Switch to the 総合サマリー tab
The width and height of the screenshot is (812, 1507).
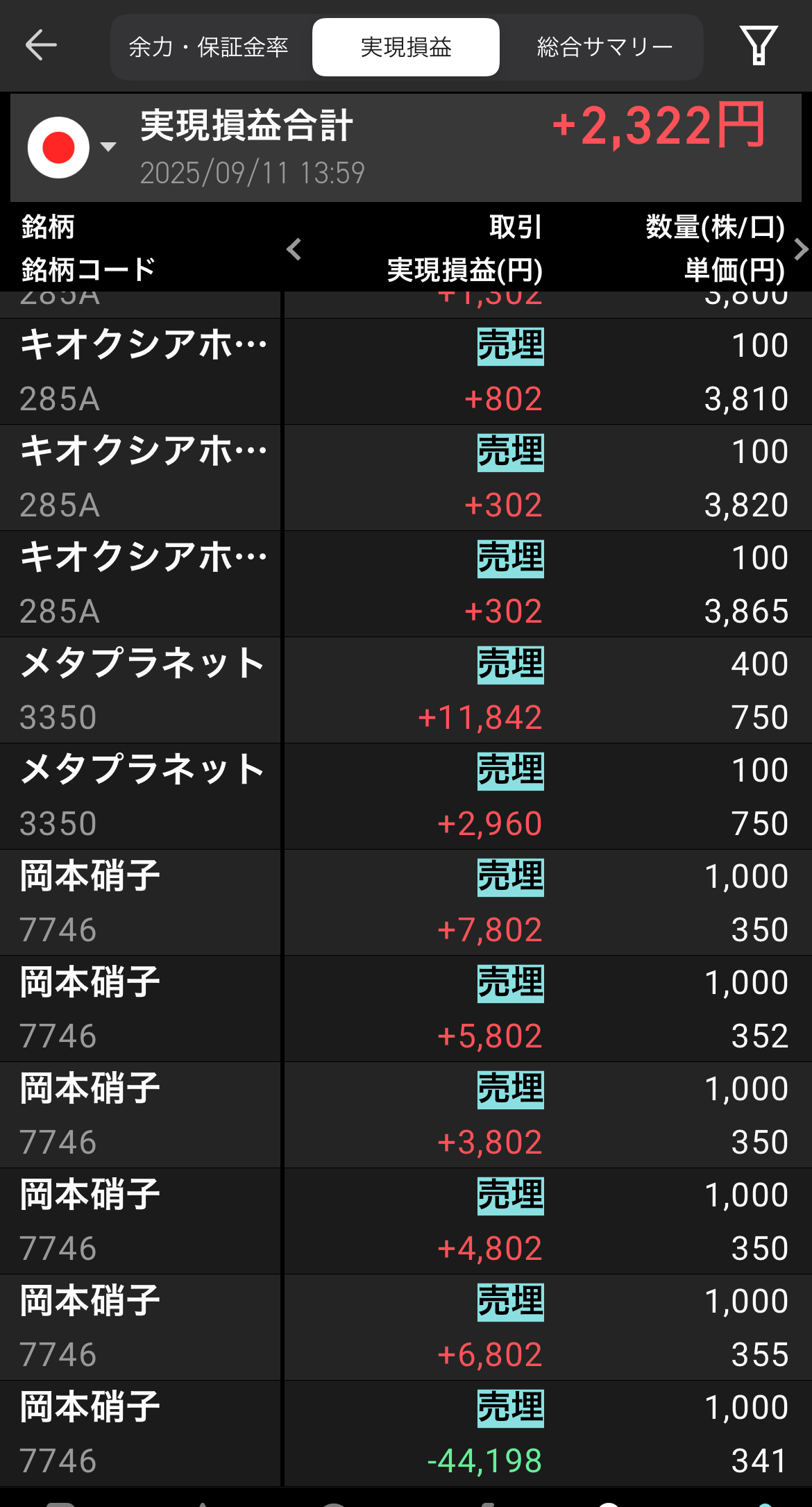point(604,47)
